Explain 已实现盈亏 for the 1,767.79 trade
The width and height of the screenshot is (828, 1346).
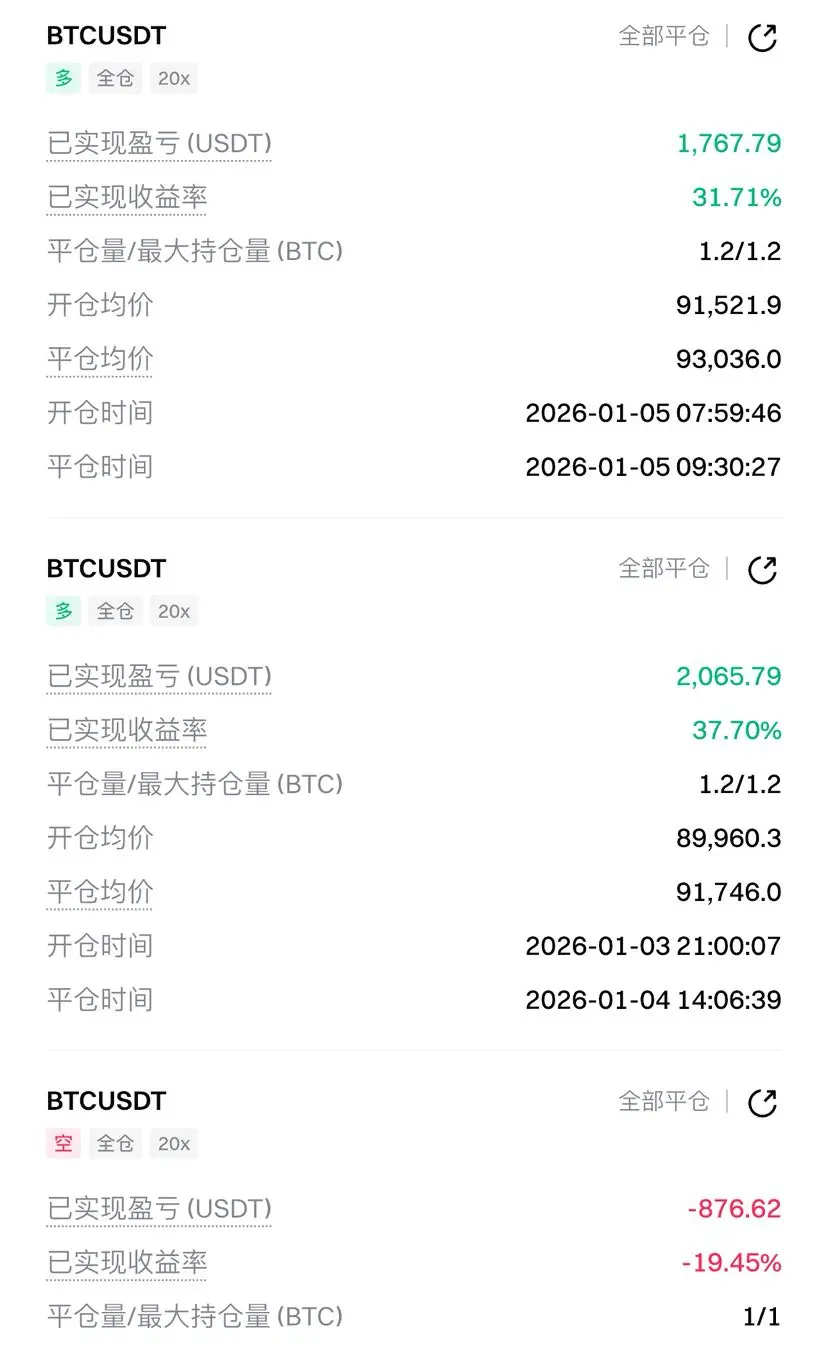159,144
